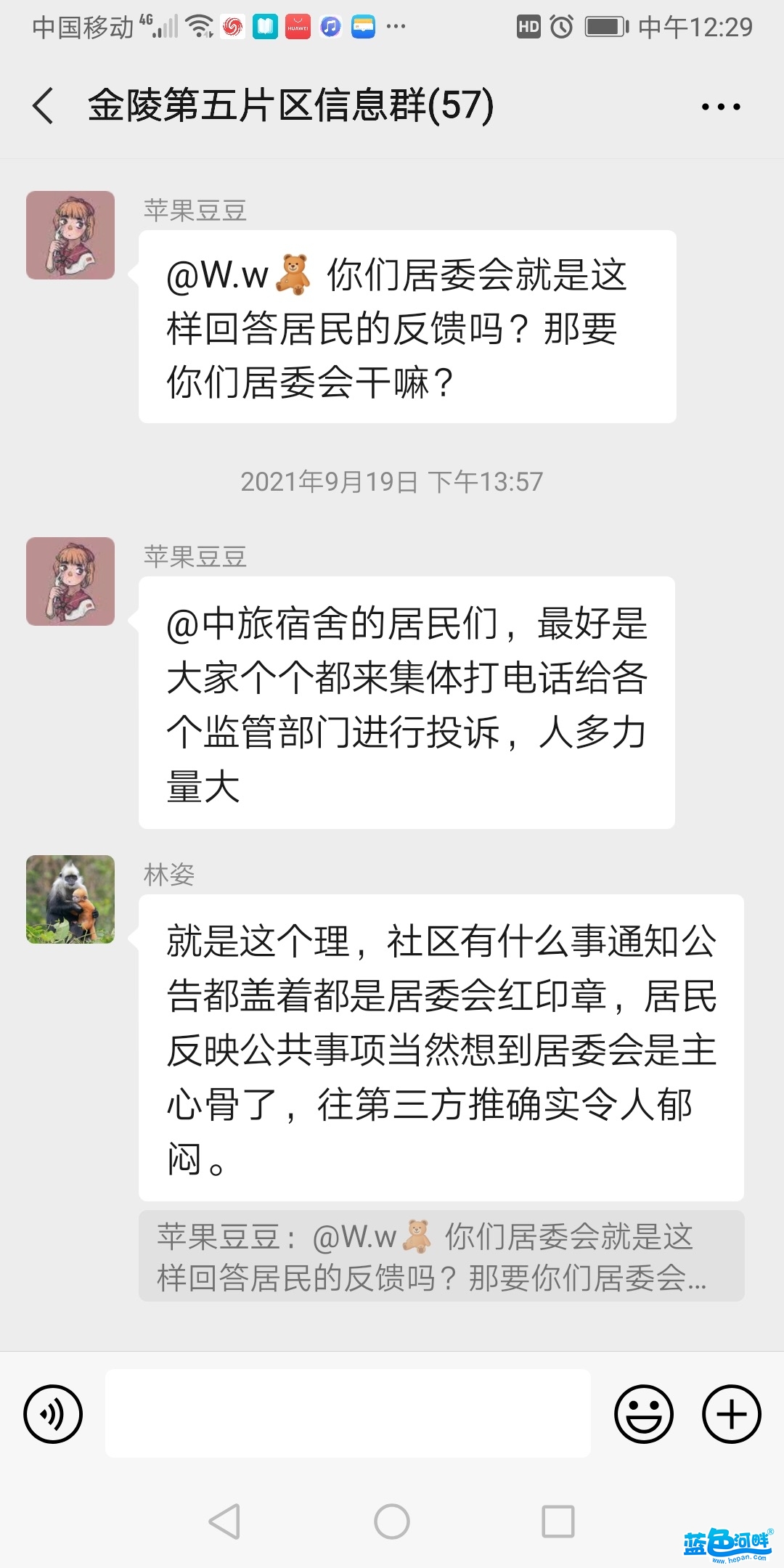This screenshot has width=784, height=1568.
Task: Open the plus attachment menu
Action: (731, 1413)
